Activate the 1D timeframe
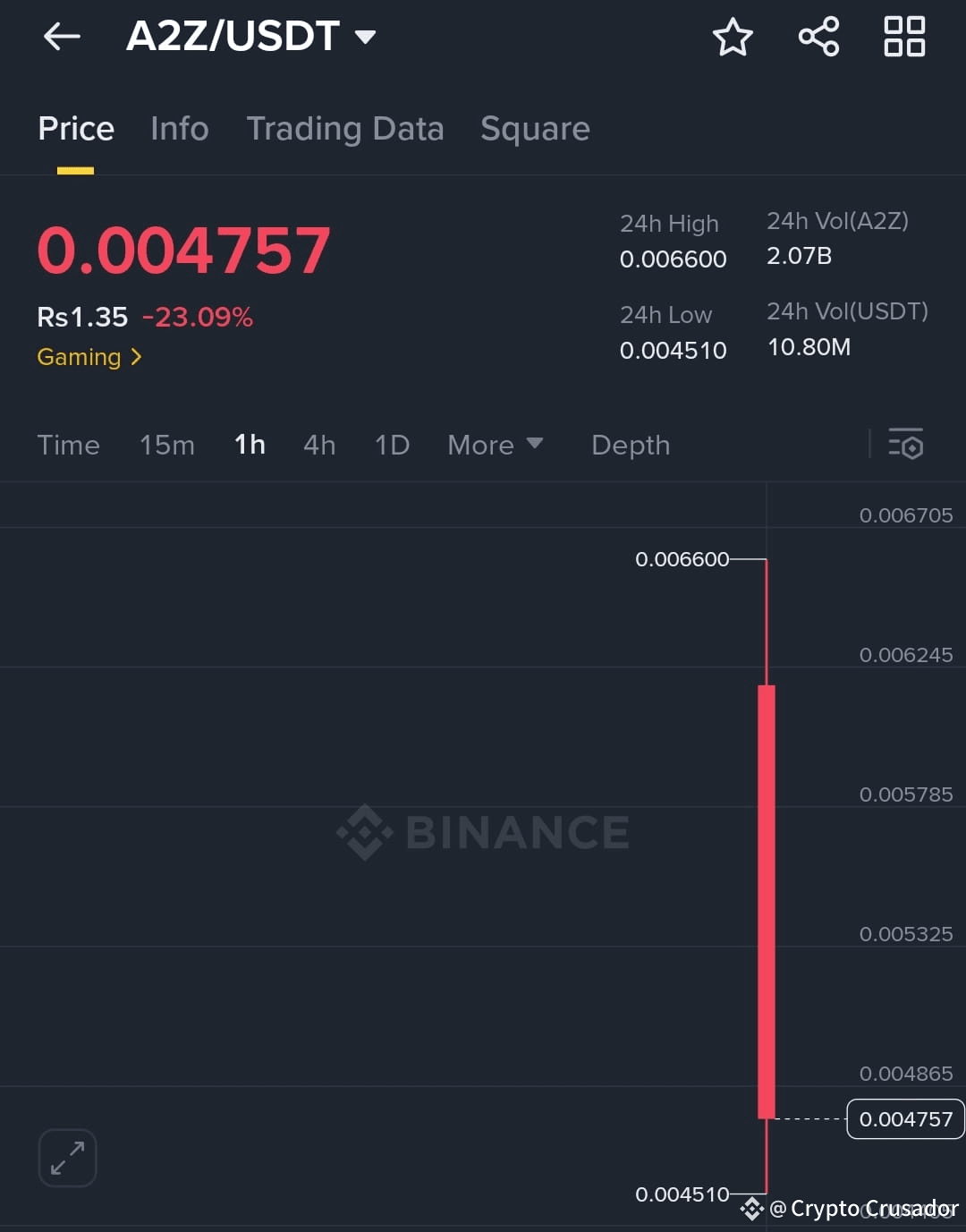This screenshot has height=1232, width=966. 391,445
